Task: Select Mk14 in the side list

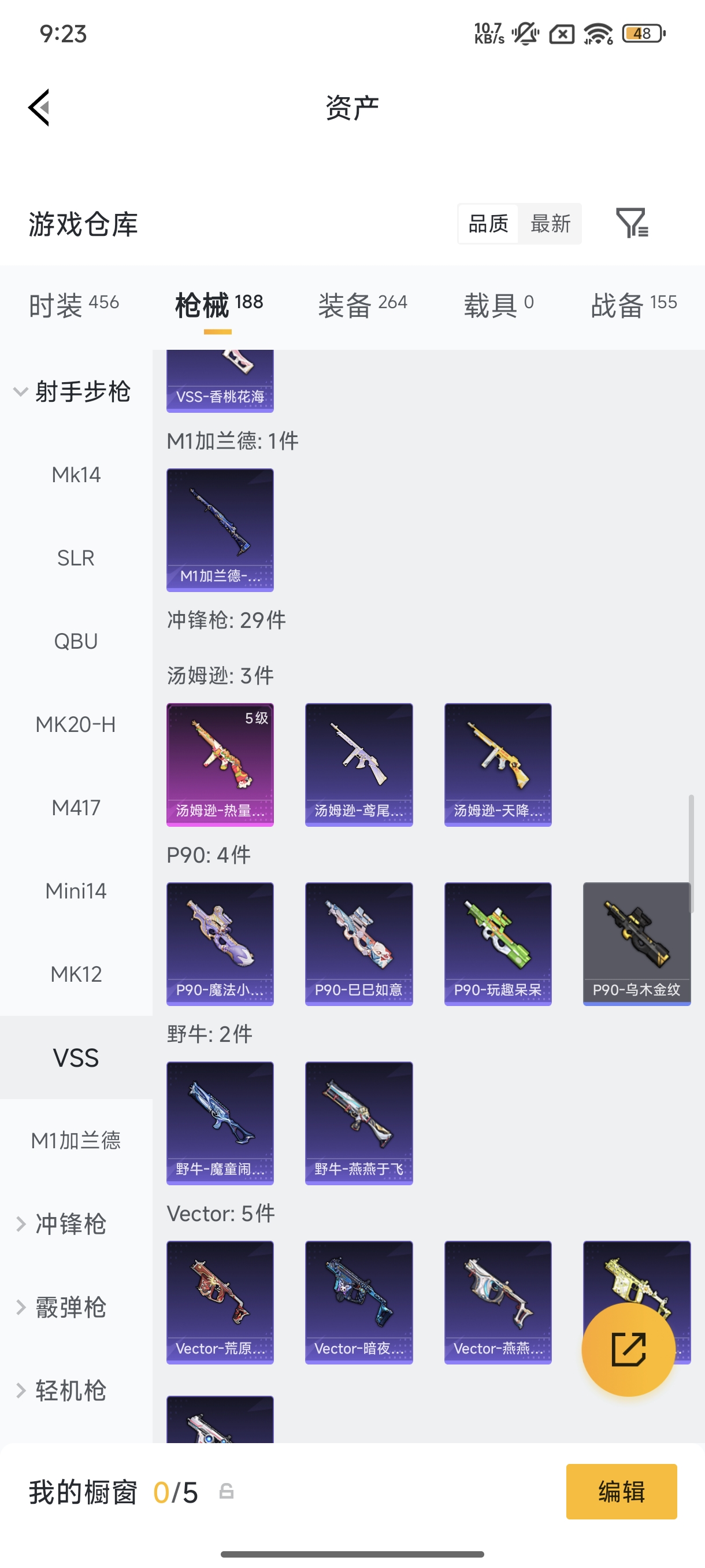Action: (76, 475)
